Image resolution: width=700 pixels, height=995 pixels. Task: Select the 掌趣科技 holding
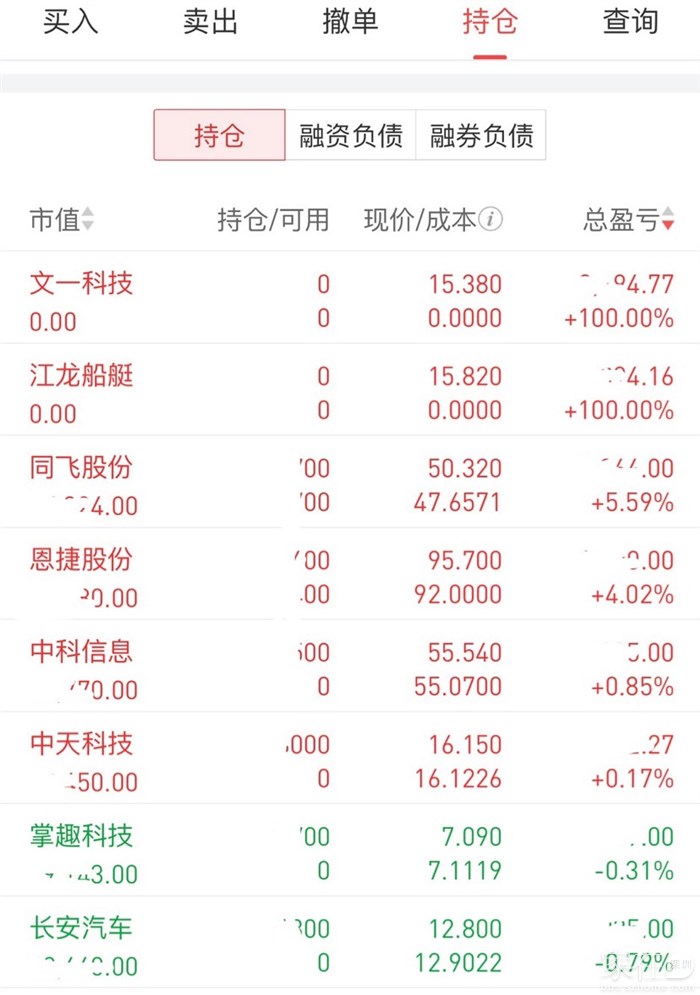click(350, 850)
